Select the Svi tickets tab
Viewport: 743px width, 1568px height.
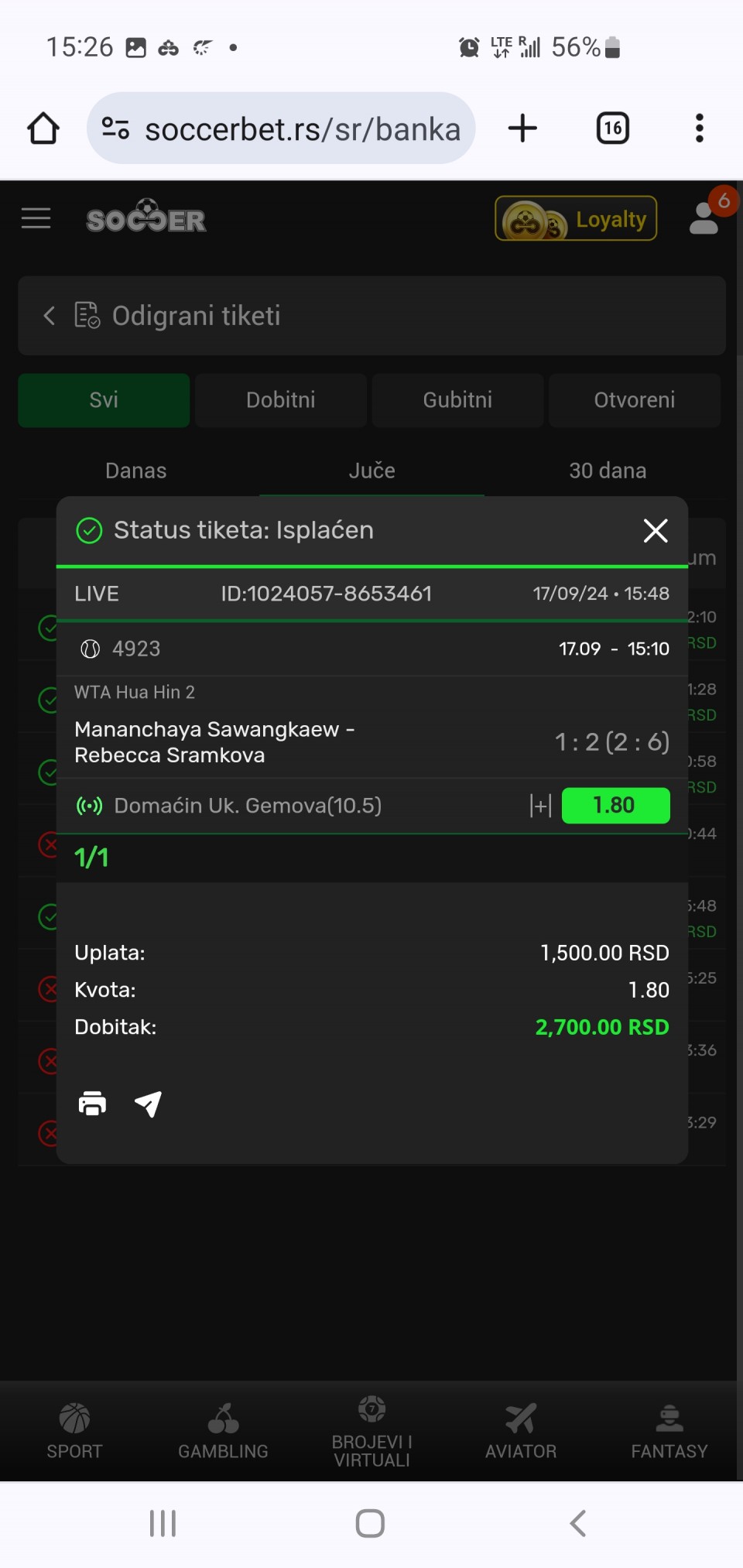[x=104, y=400]
